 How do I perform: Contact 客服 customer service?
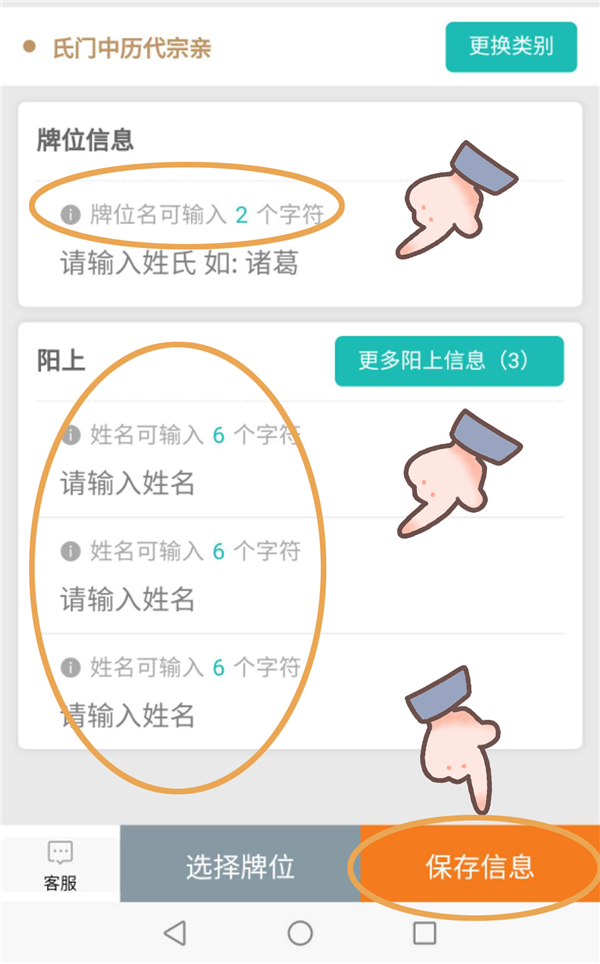(x=60, y=865)
